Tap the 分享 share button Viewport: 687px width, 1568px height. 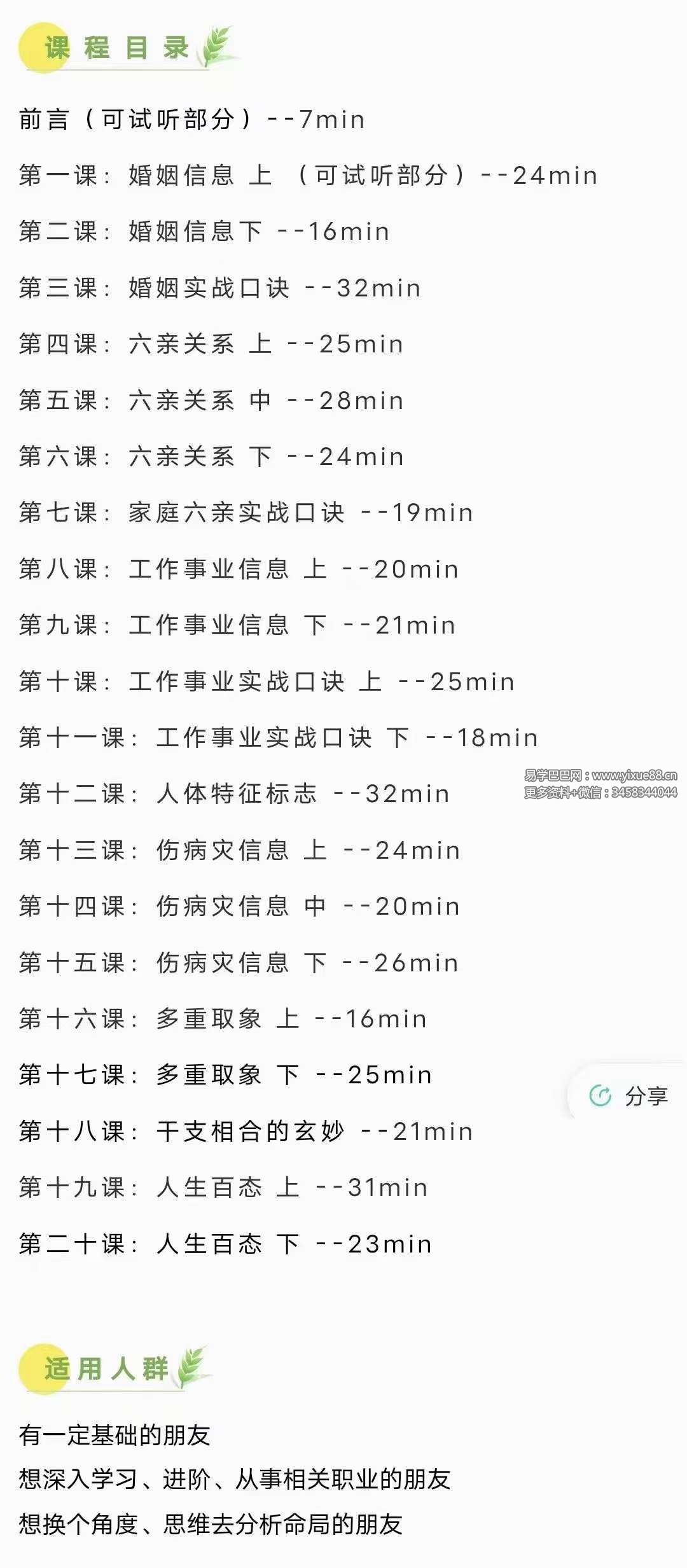[628, 1095]
